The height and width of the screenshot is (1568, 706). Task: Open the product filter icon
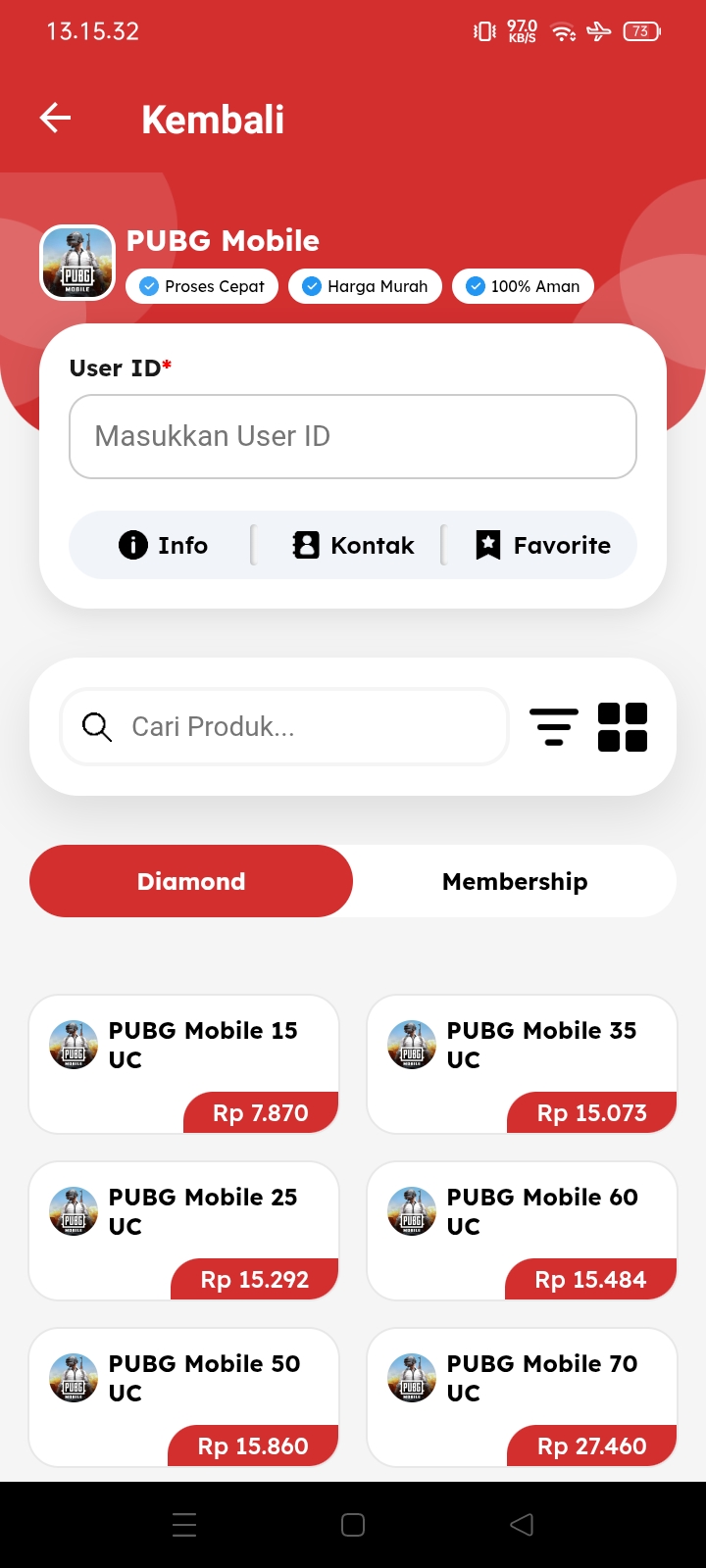click(x=554, y=727)
